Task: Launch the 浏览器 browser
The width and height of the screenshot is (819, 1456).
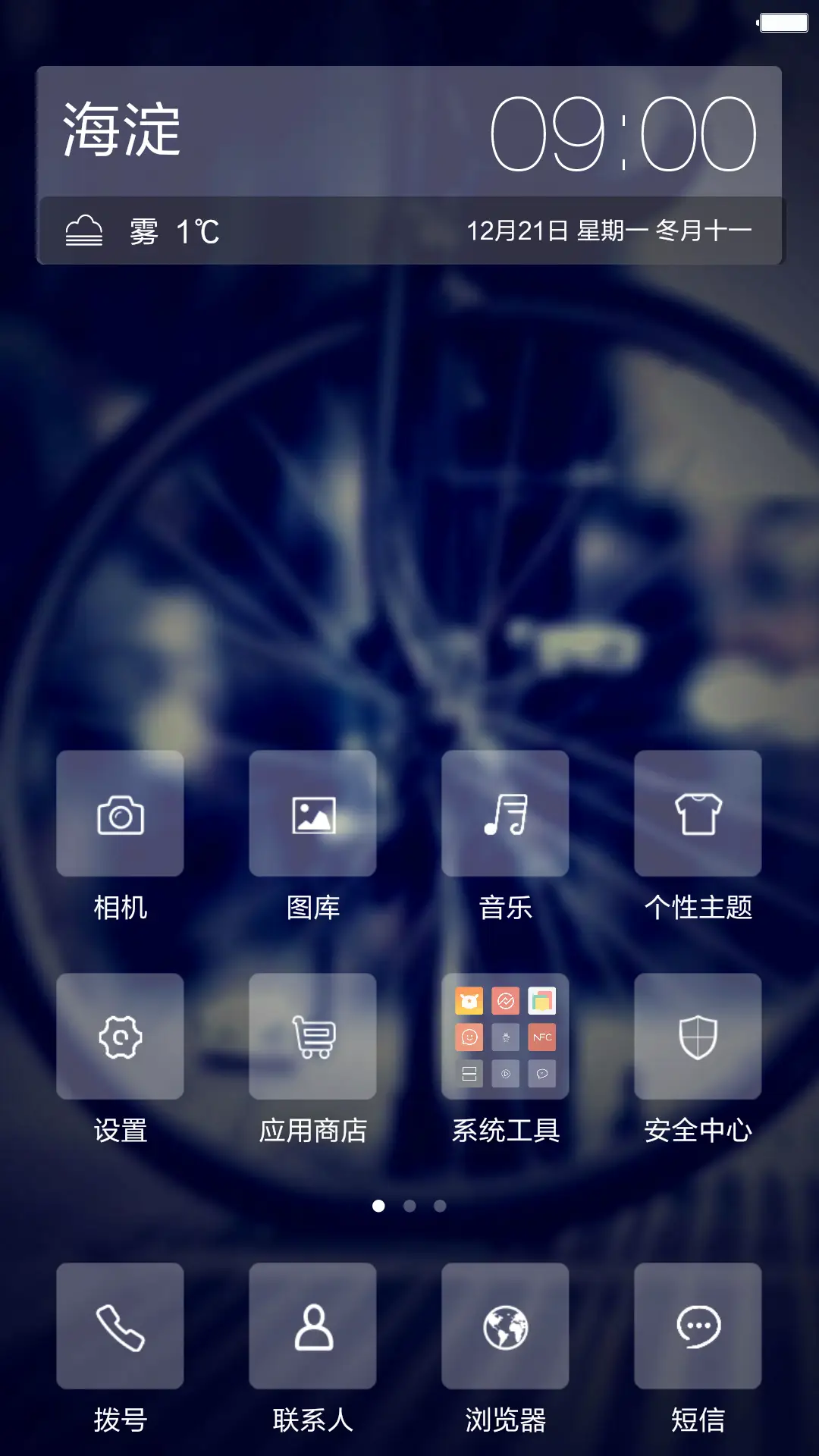Action: [505, 1325]
